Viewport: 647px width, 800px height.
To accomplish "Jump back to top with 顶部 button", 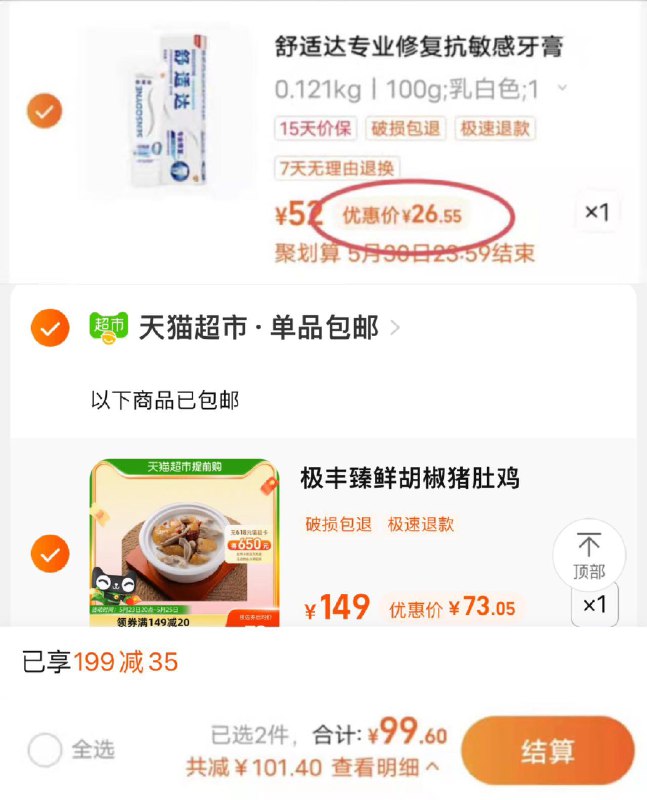I will (589, 554).
